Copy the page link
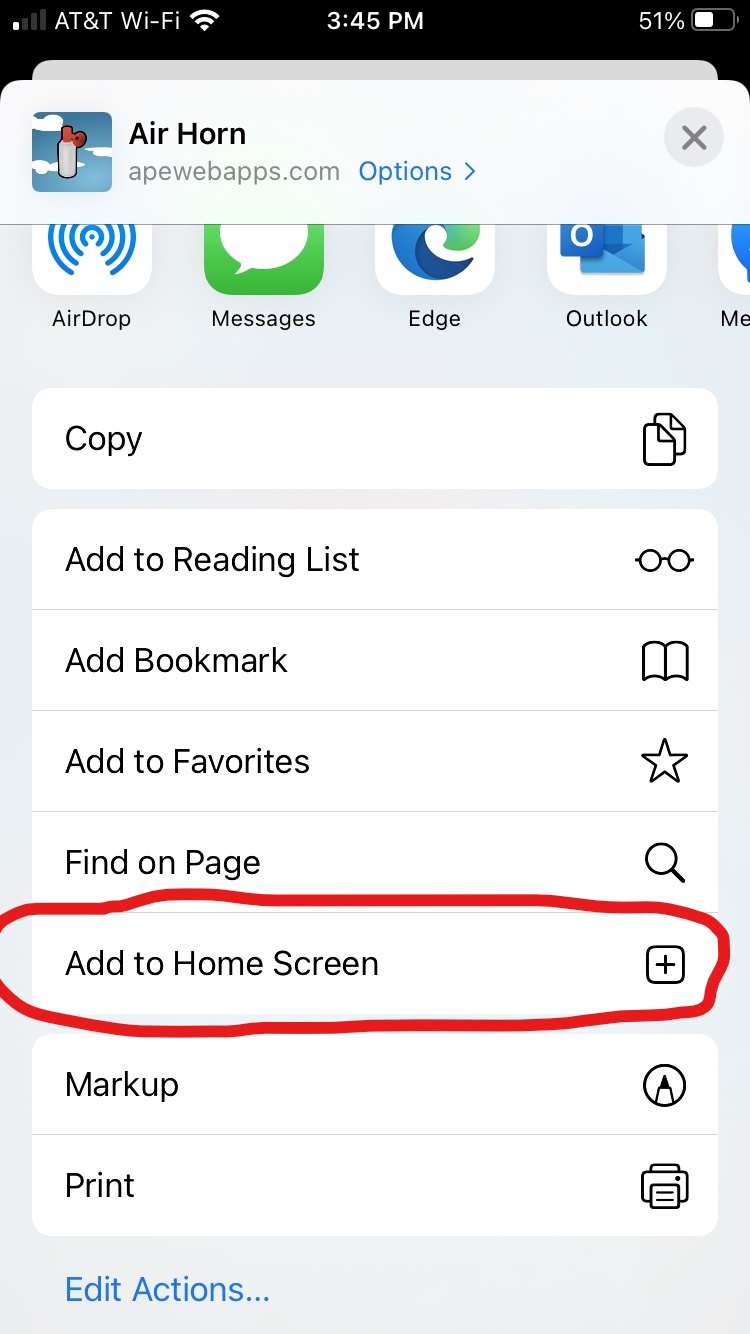This screenshot has width=750, height=1334. pos(375,439)
